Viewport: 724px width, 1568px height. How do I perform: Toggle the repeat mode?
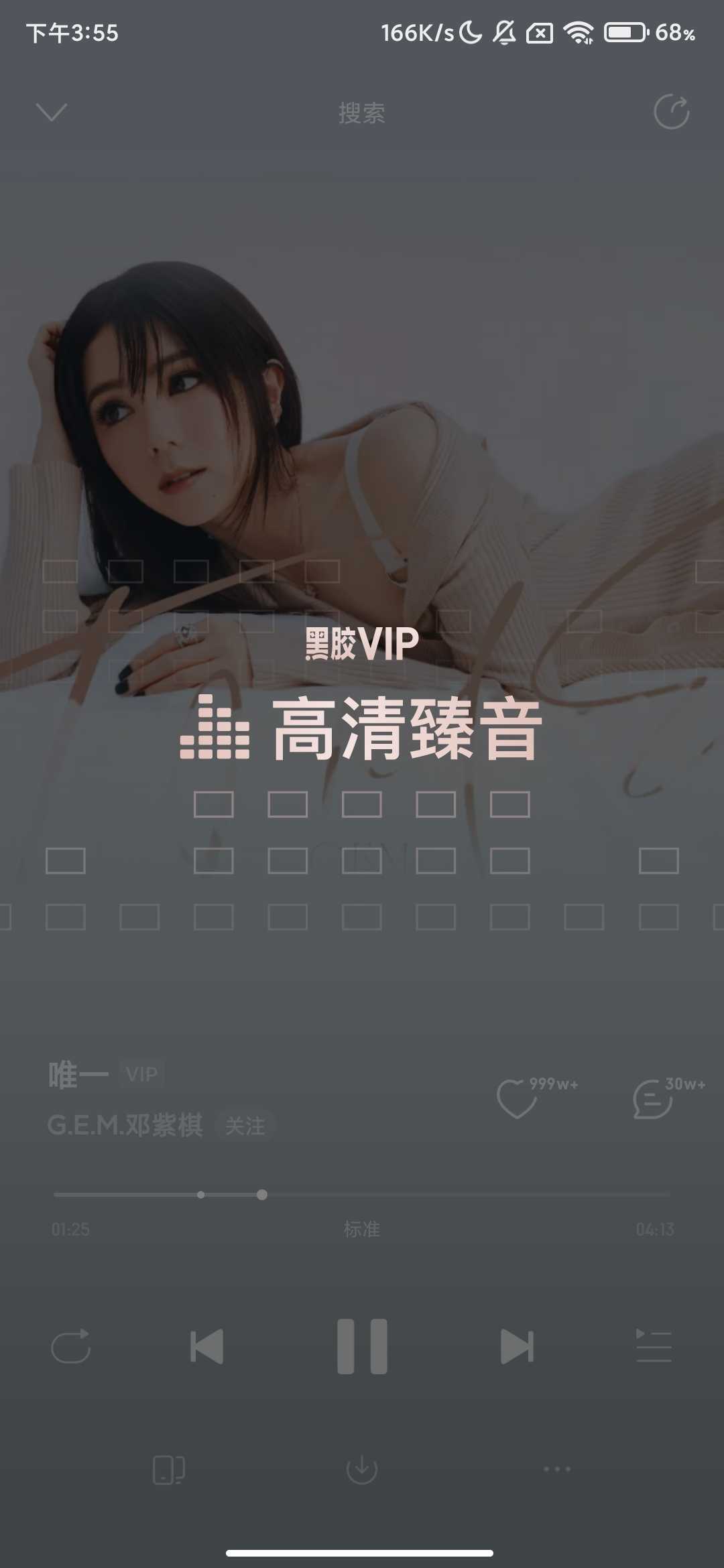click(x=71, y=1346)
